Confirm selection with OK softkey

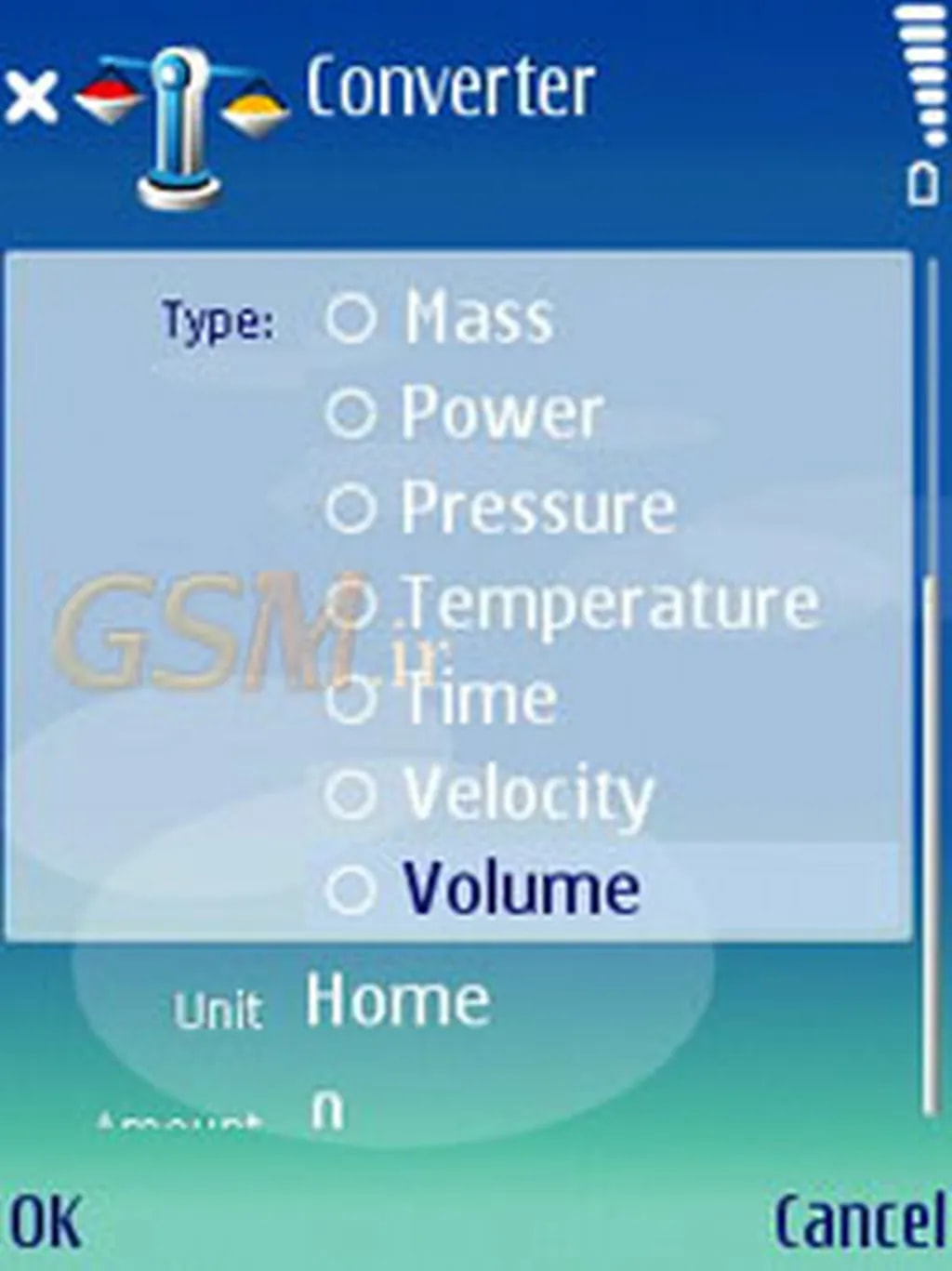pos(45,1222)
